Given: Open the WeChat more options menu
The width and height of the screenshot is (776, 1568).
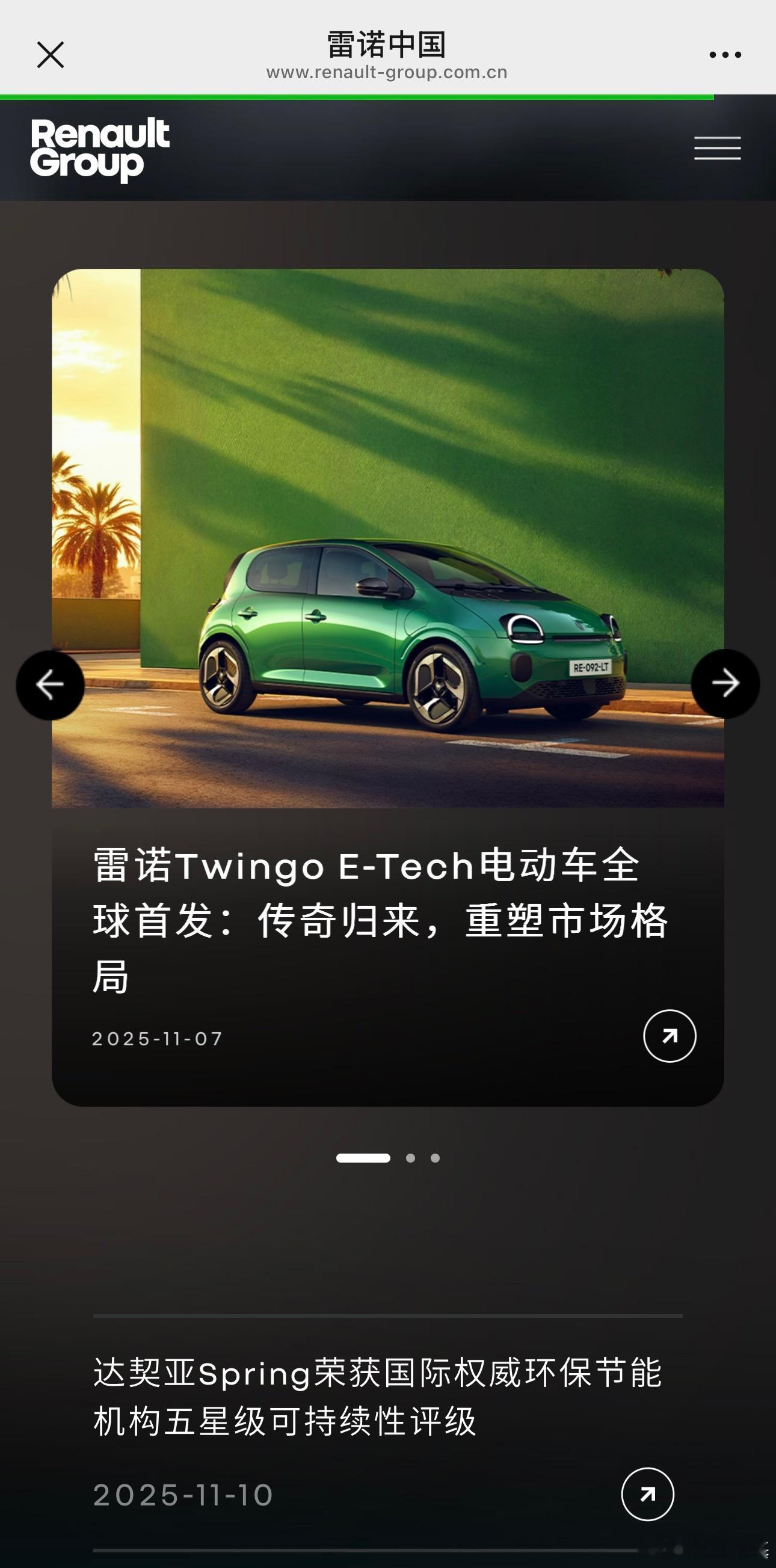Looking at the screenshot, I should pyautogui.click(x=724, y=54).
